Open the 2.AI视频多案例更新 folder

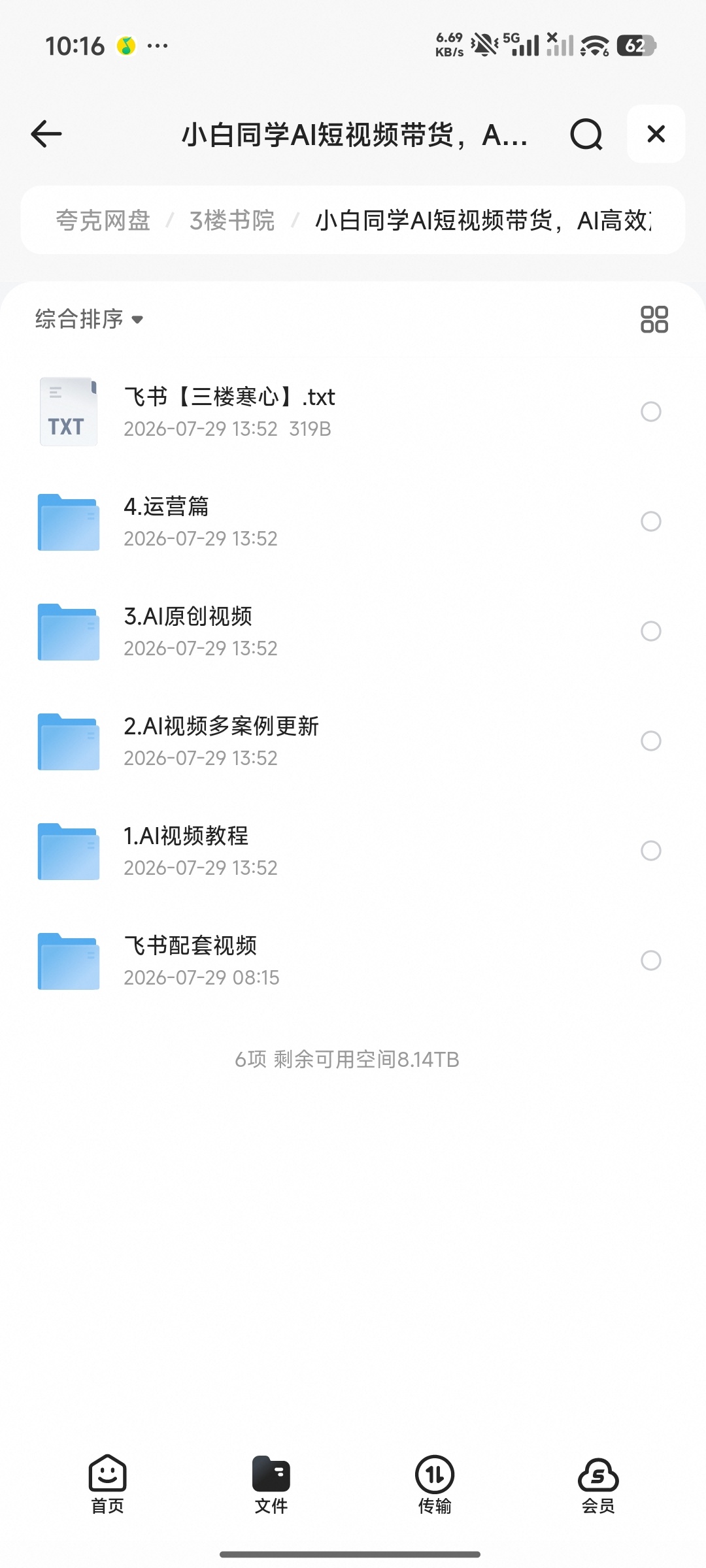(353, 741)
